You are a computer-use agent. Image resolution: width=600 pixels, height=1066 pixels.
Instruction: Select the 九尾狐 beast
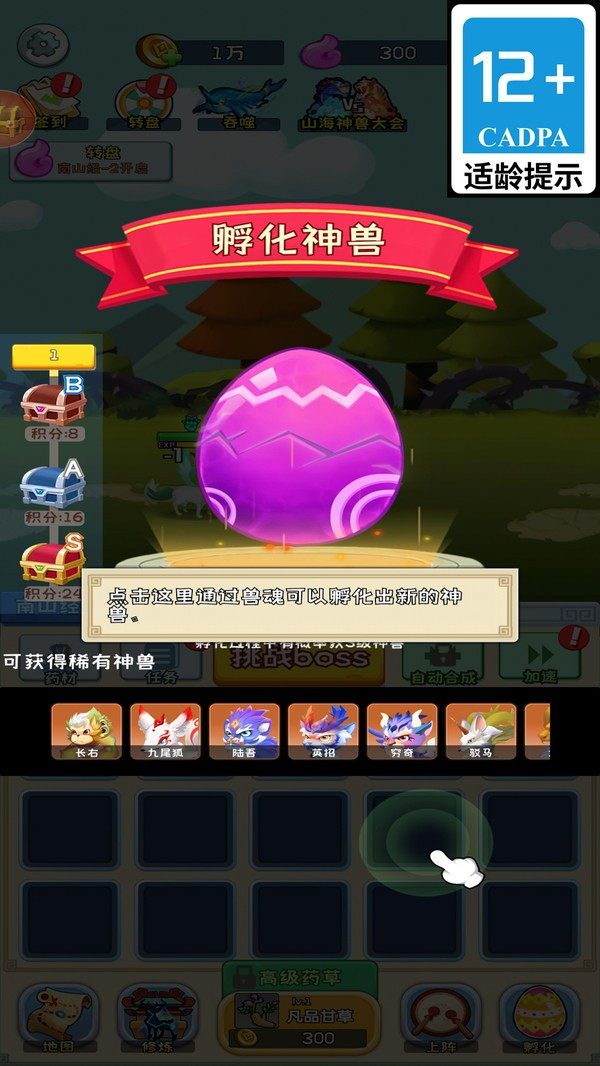point(163,732)
